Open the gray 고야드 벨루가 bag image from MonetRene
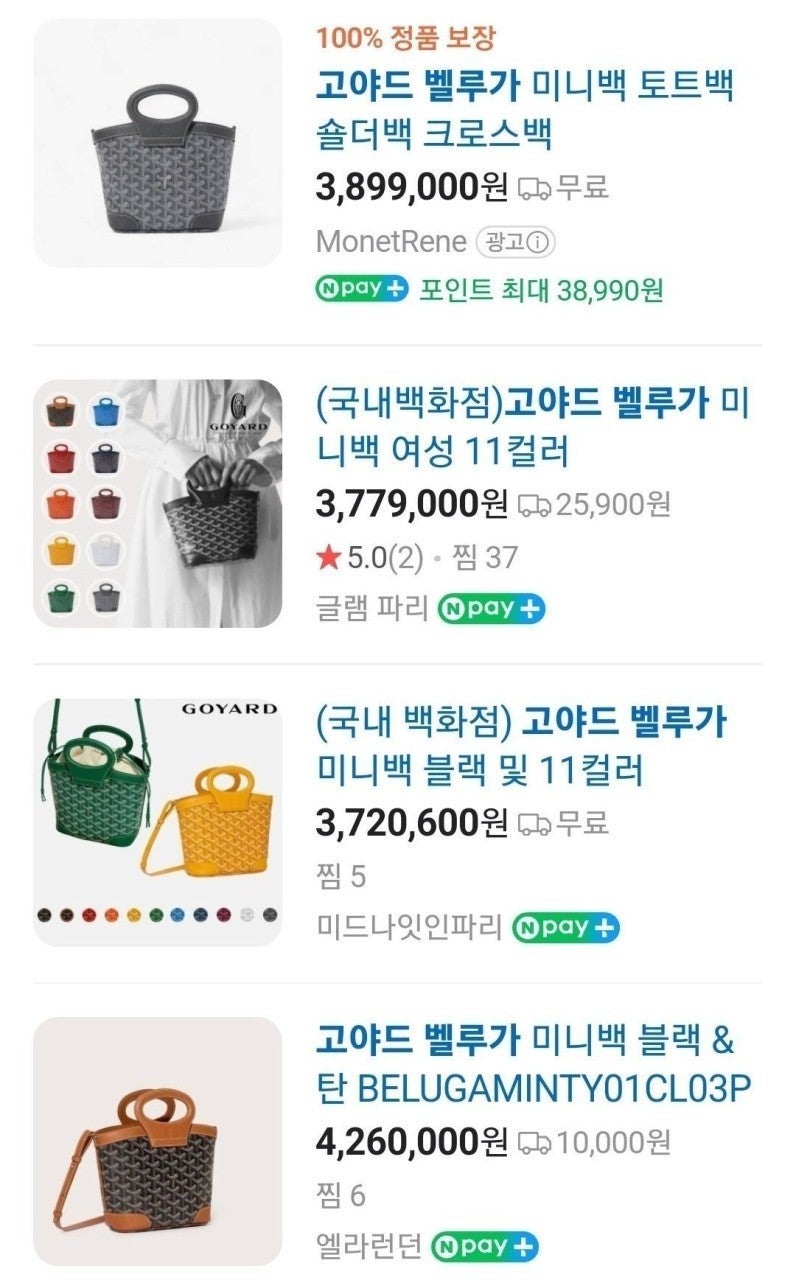The width and height of the screenshot is (796, 1280). (x=158, y=143)
